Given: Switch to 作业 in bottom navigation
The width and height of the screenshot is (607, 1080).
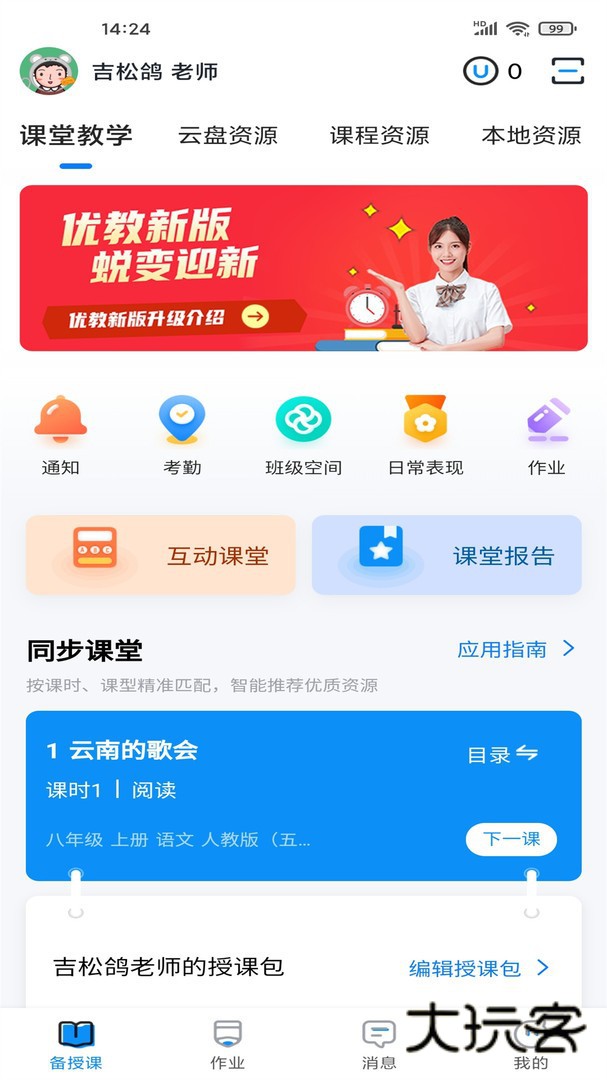Looking at the screenshot, I should click(228, 1045).
